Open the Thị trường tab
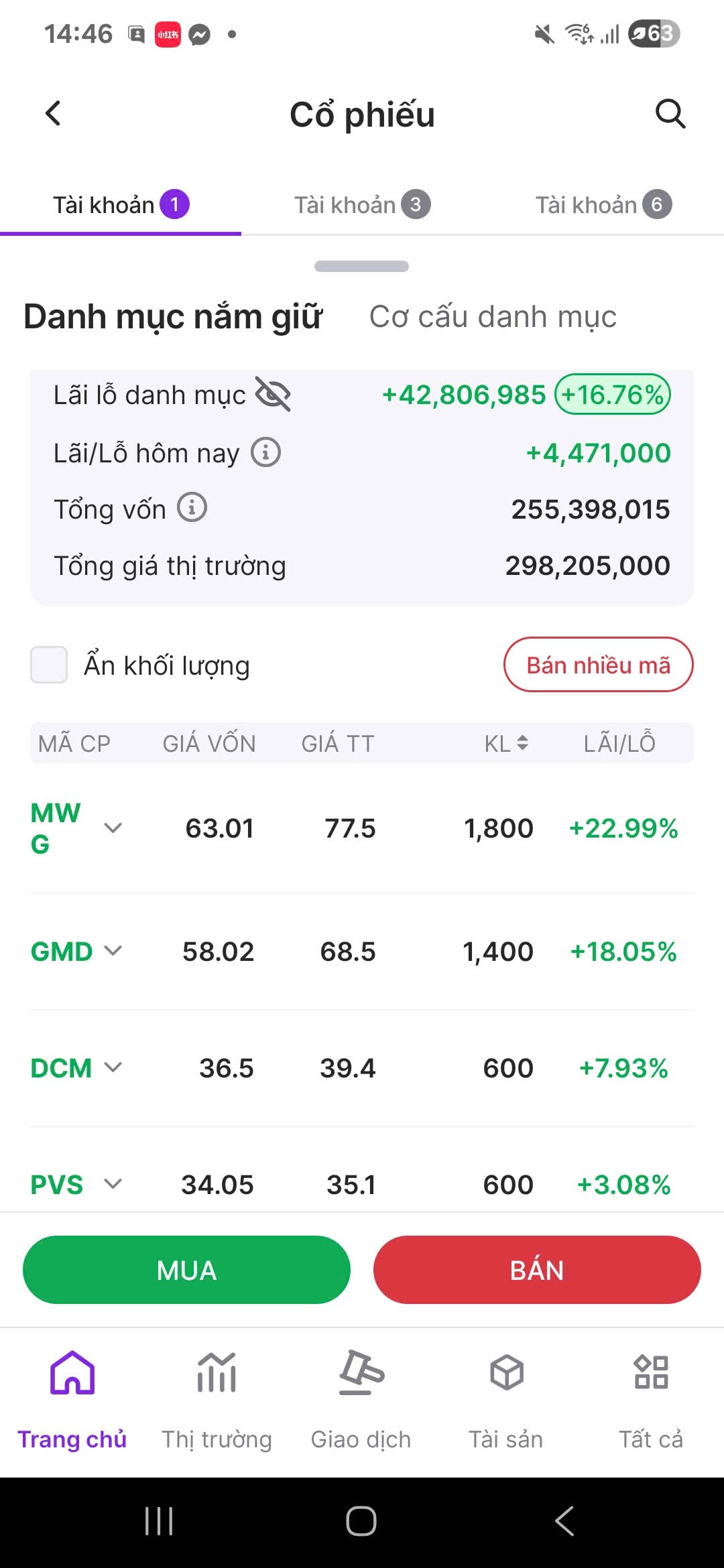724x1568 pixels. click(217, 1399)
